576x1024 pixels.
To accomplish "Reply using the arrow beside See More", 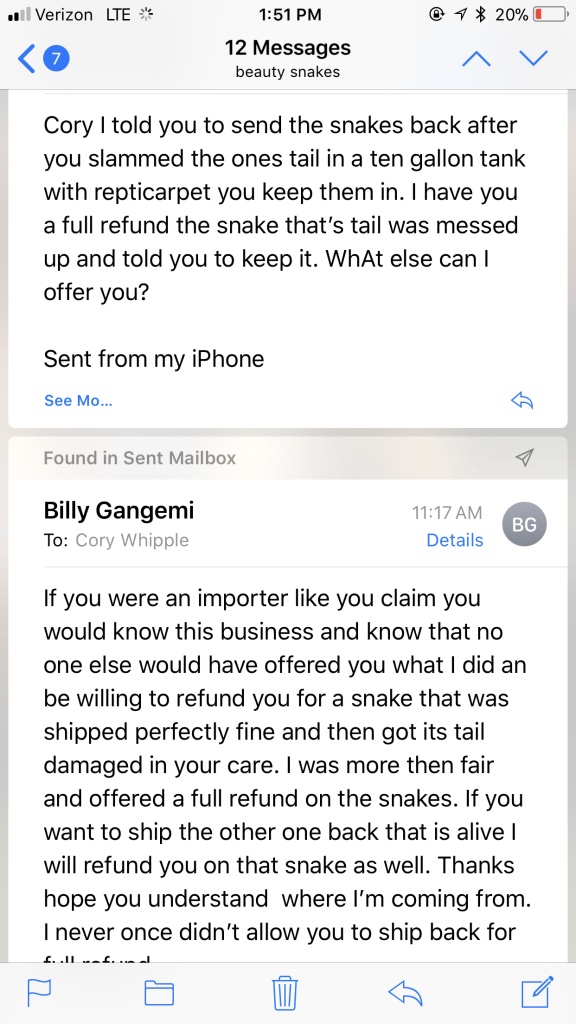I will (x=522, y=400).
